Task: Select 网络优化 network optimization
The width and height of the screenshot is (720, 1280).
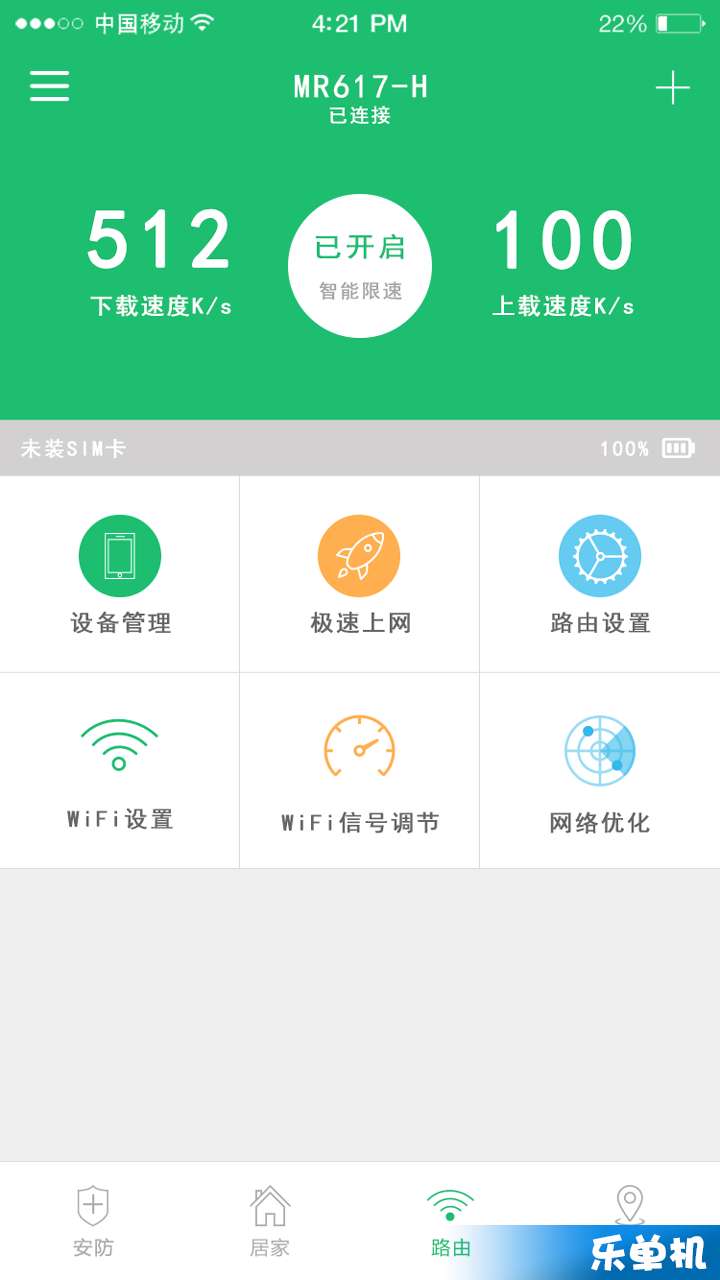Action: (x=600, y=771)
